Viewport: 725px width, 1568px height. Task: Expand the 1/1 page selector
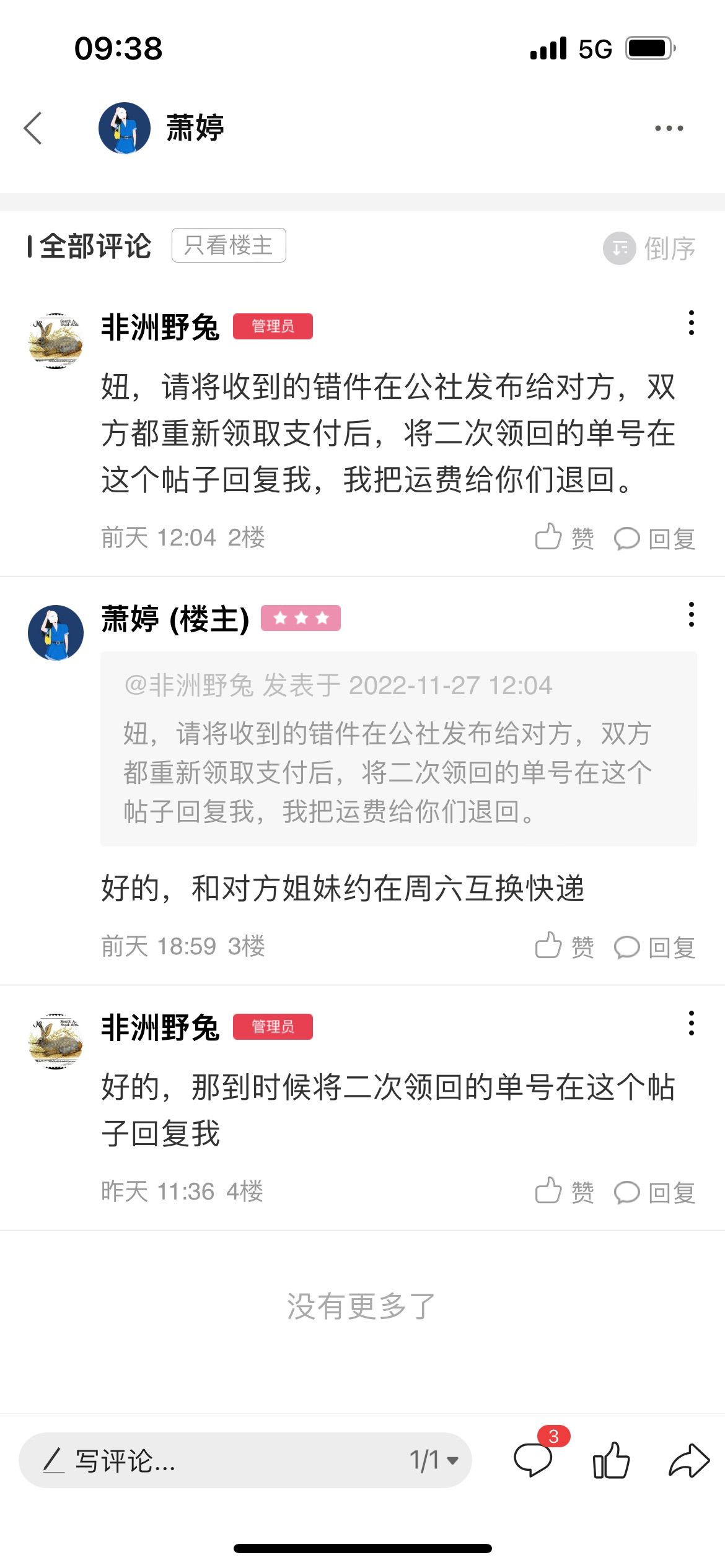[x=434, y=1460]
